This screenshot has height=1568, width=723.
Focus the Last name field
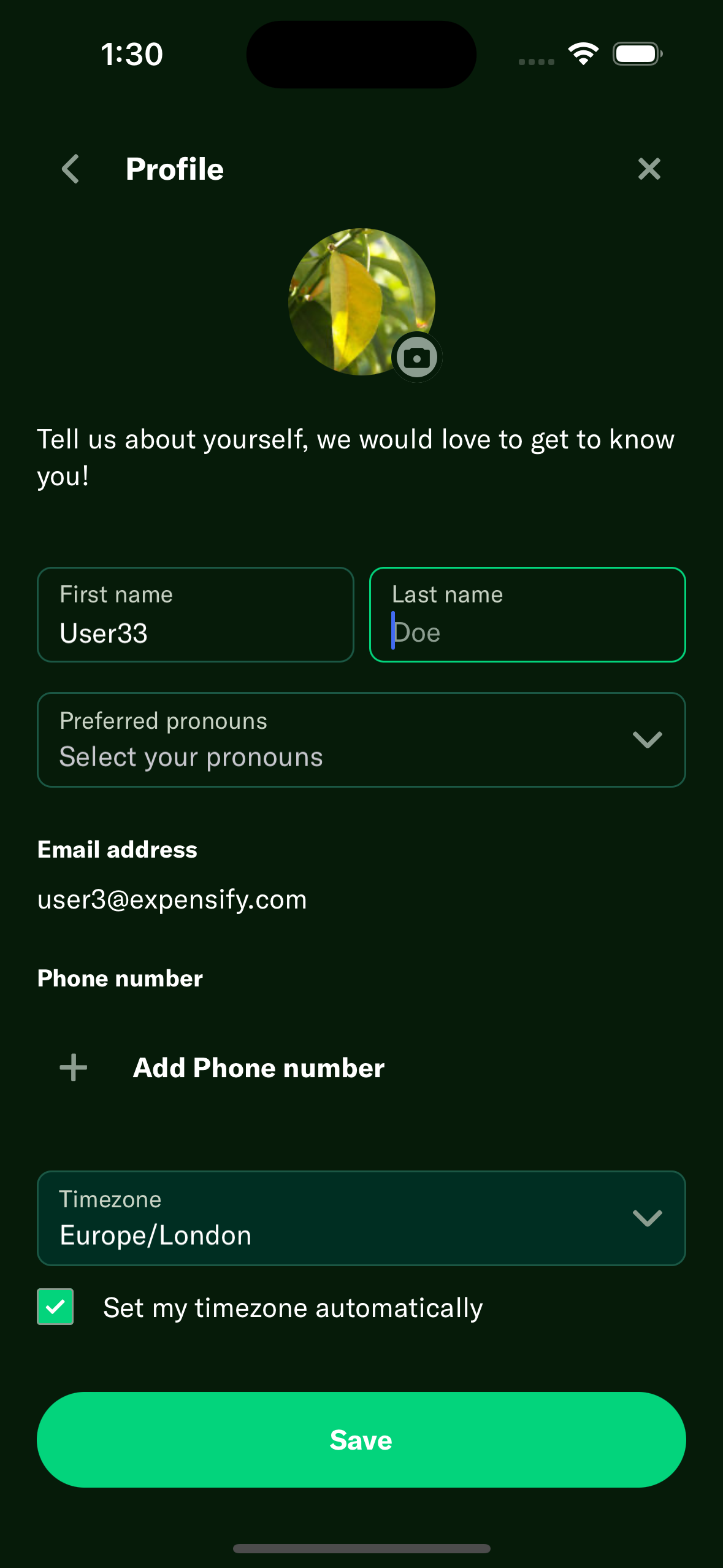527,615
